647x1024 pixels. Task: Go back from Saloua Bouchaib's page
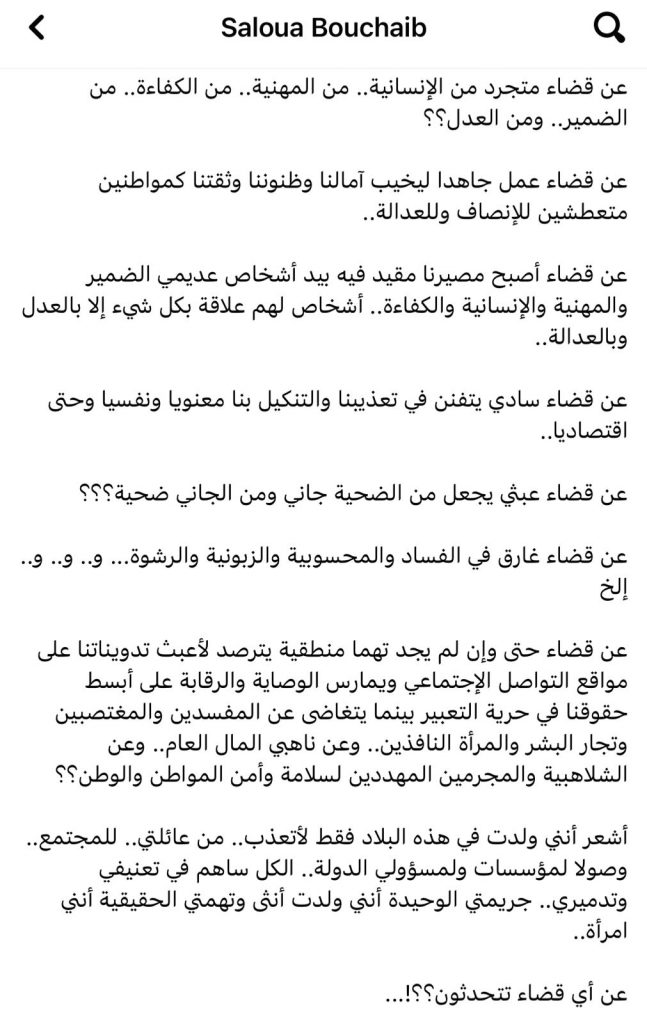tap(37, 28)
